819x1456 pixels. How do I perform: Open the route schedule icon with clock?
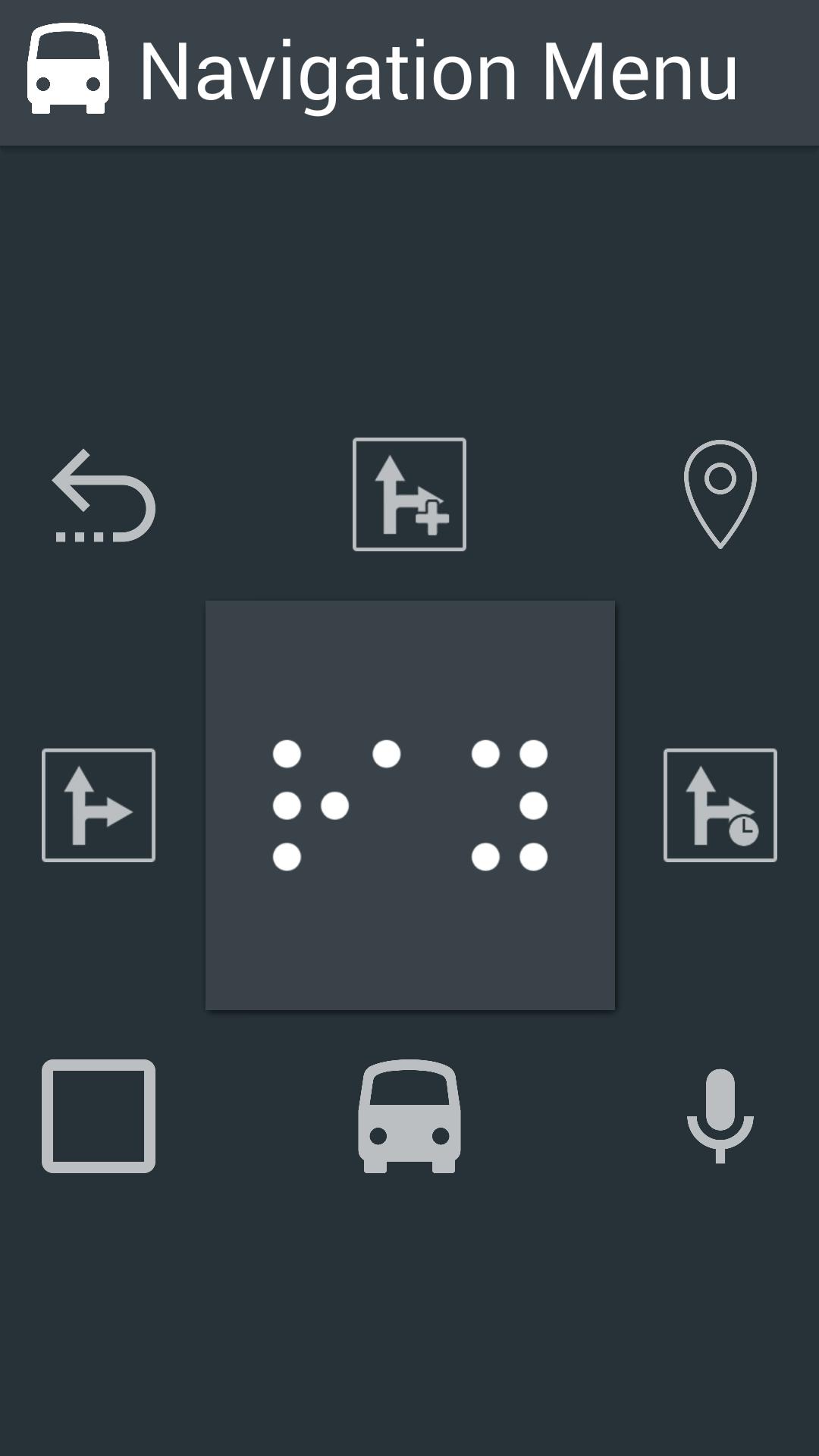pyautogui.click(x=720, y=805)
